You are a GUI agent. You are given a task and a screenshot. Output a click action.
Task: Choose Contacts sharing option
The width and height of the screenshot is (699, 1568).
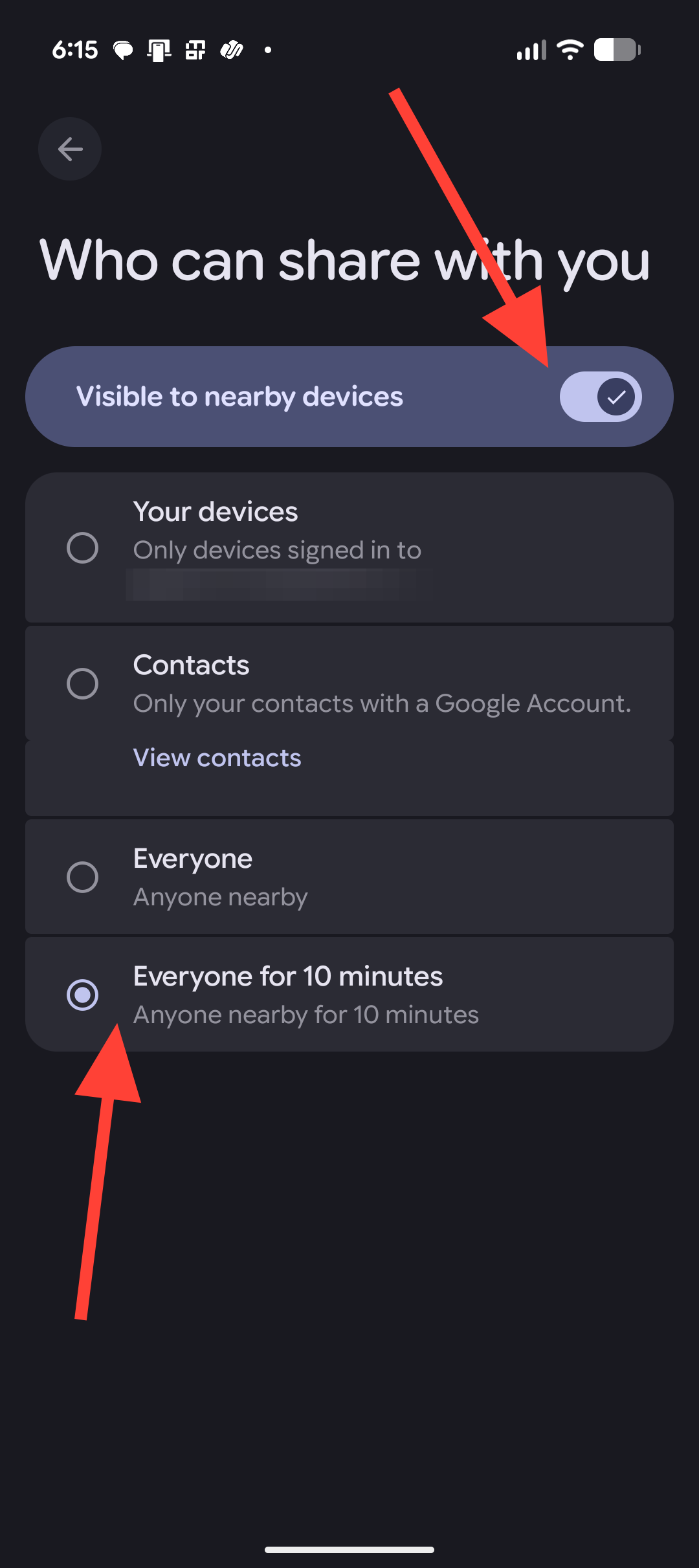coord(83,683)
